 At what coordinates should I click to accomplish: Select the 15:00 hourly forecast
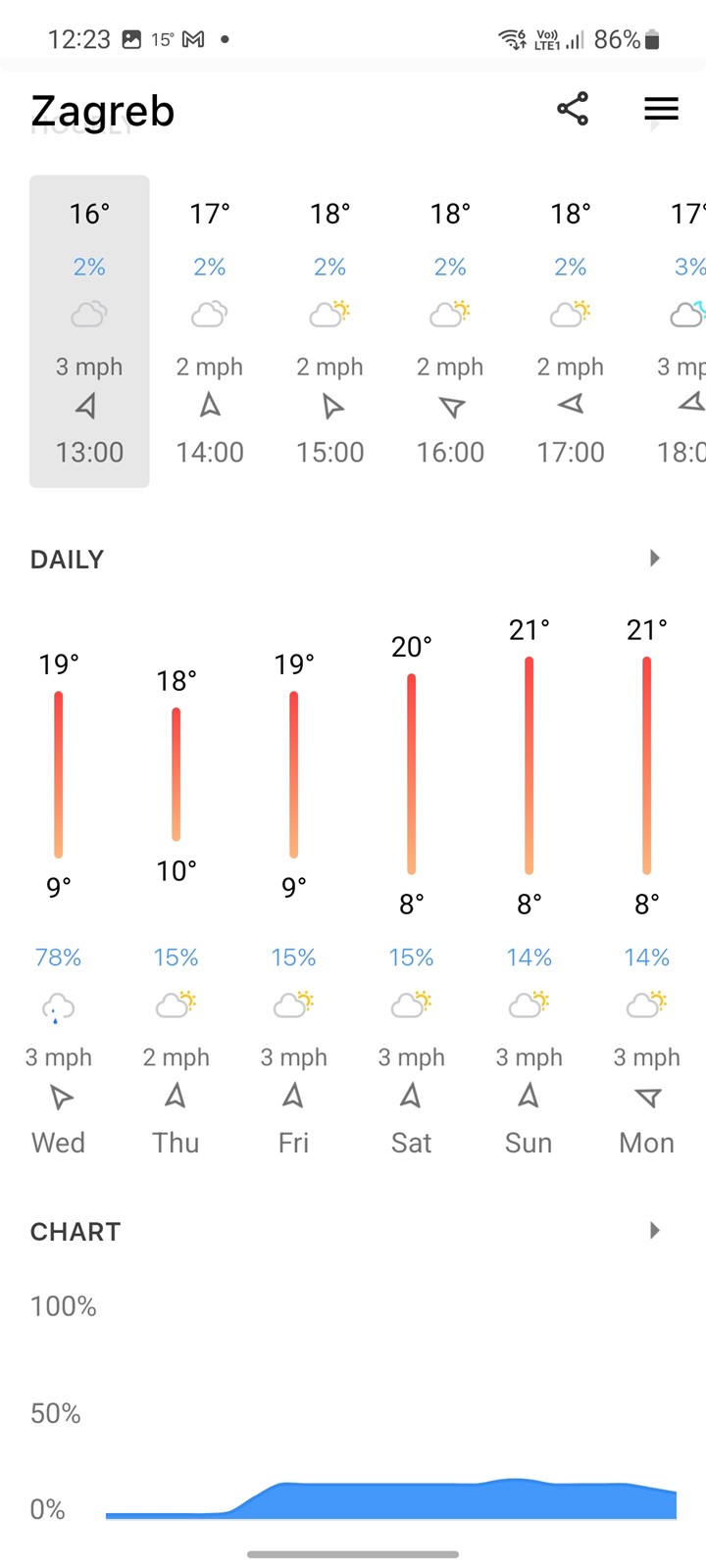coord(330,331)
